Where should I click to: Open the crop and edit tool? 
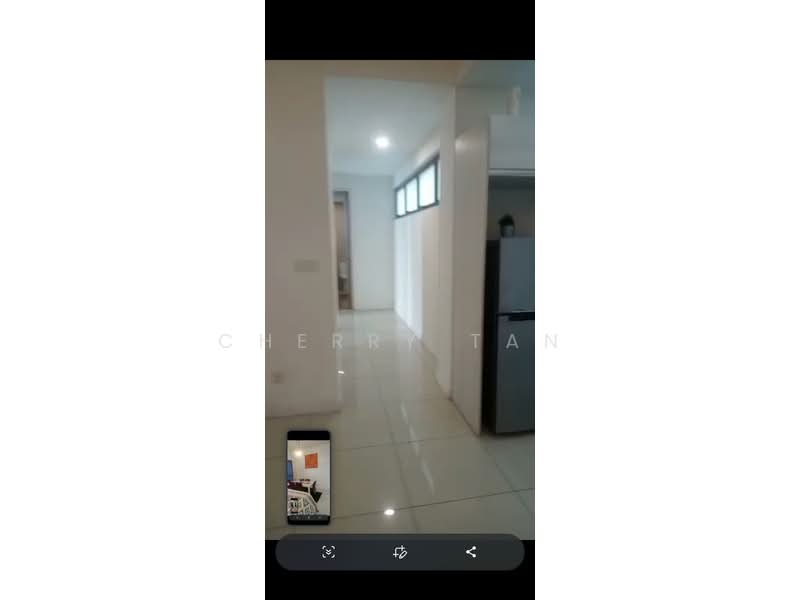[400, 552]
